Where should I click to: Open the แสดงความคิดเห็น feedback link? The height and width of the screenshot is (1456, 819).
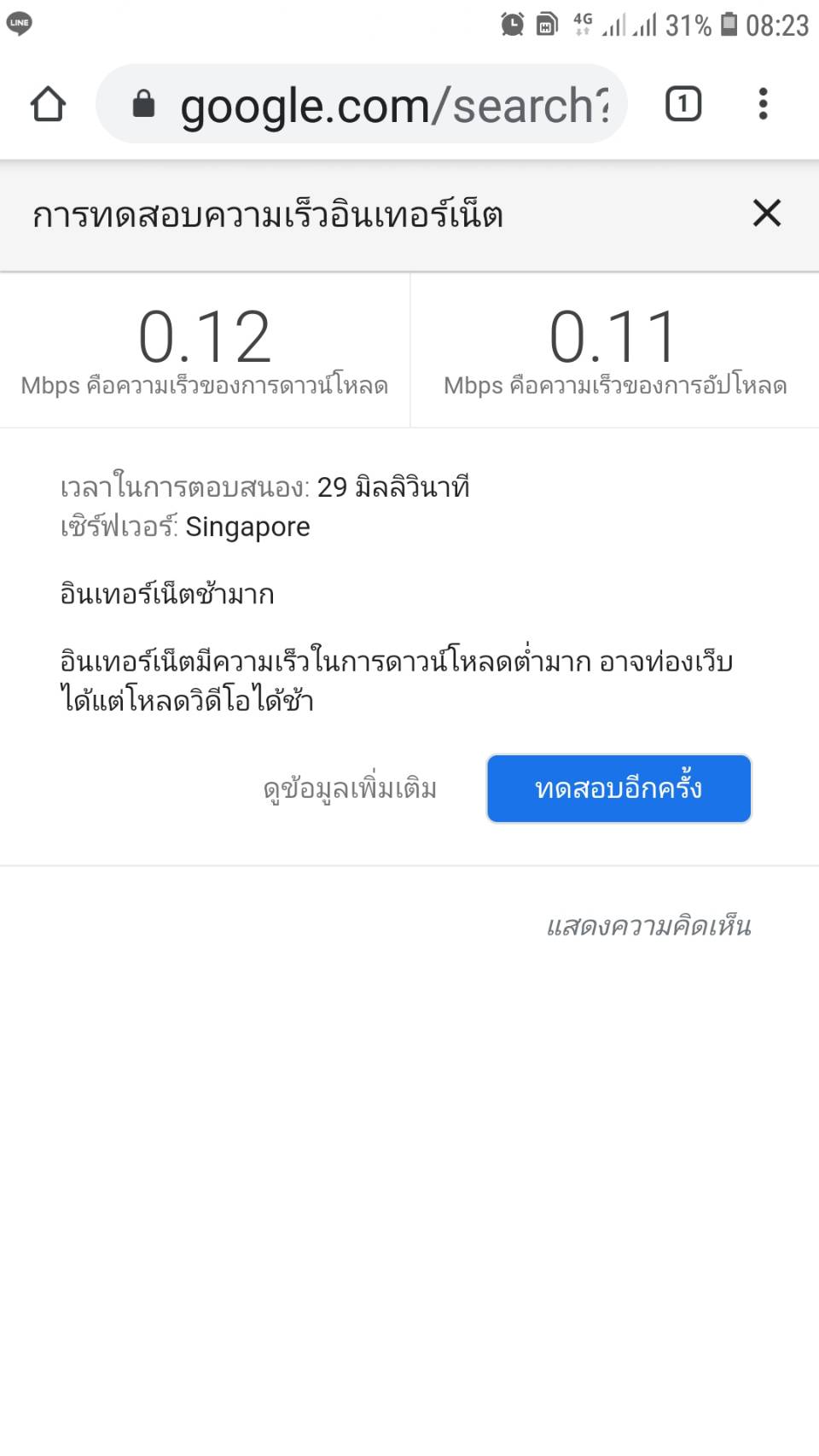(648, 926)
